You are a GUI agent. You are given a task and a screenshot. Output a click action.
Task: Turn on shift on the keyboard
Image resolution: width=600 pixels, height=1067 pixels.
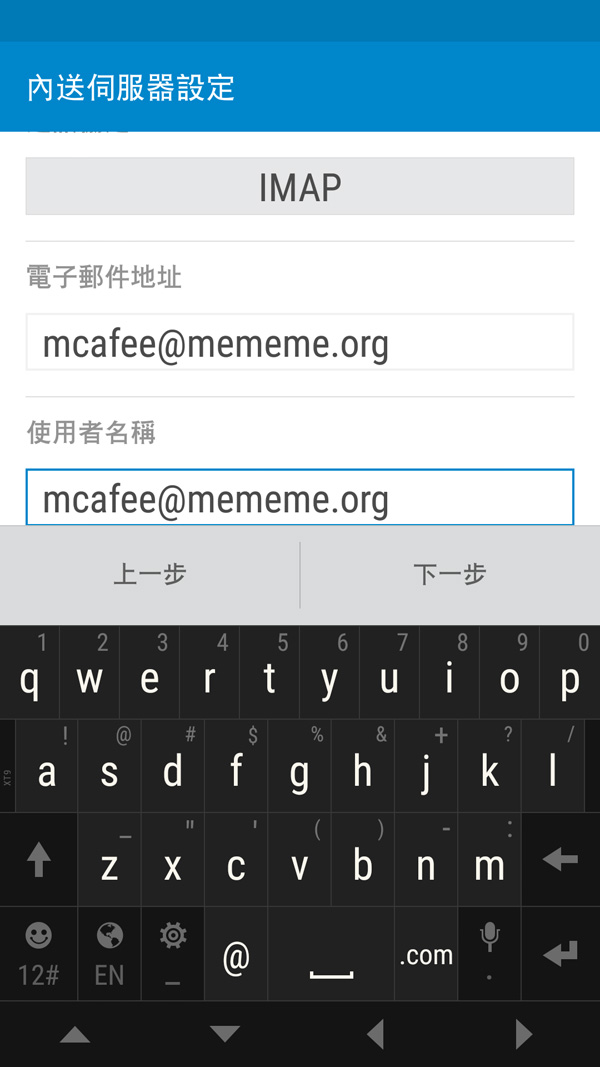[38, 859]
